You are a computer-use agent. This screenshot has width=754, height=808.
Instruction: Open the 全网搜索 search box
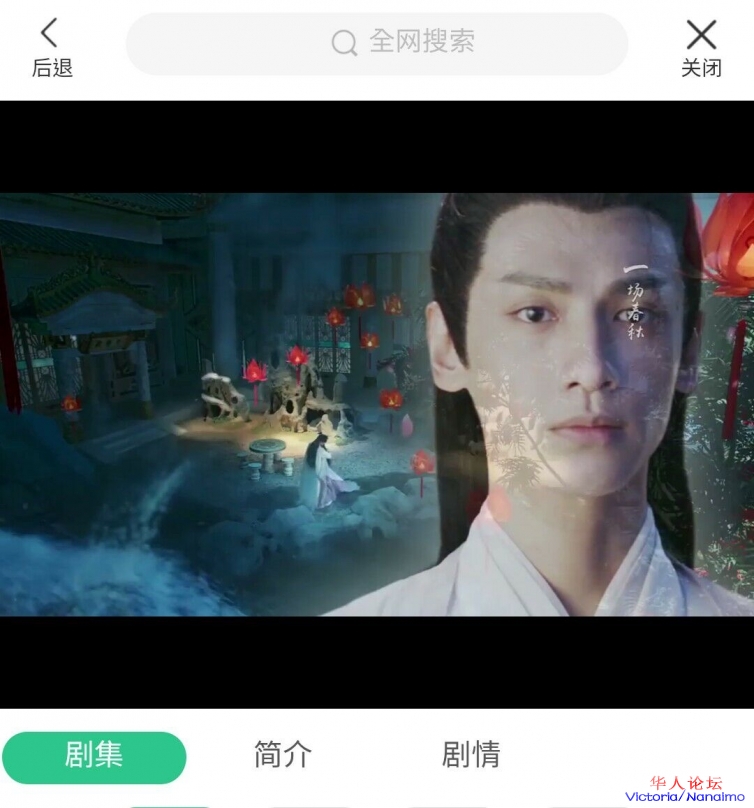(x=377, y=43)
